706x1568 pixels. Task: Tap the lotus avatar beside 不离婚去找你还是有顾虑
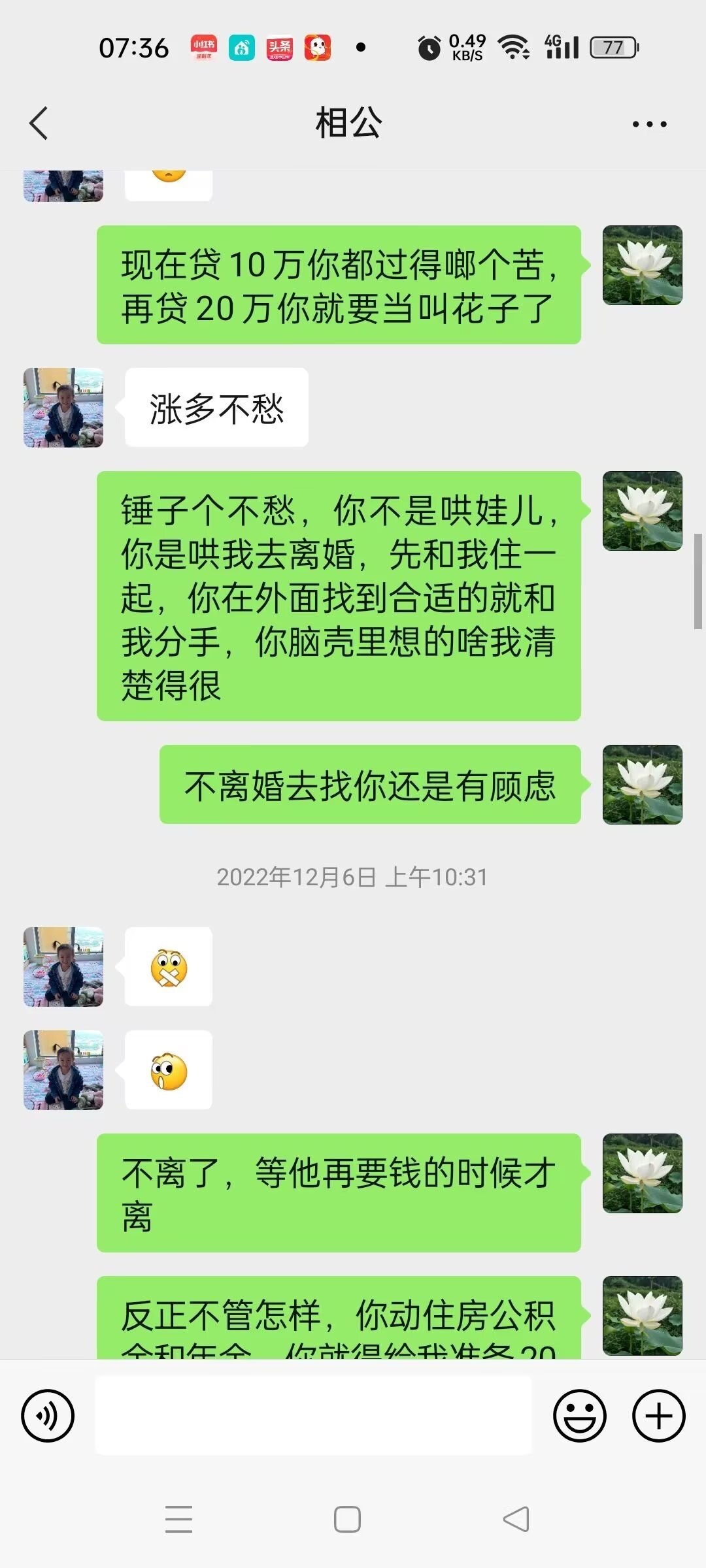click(x=642, y=784)
